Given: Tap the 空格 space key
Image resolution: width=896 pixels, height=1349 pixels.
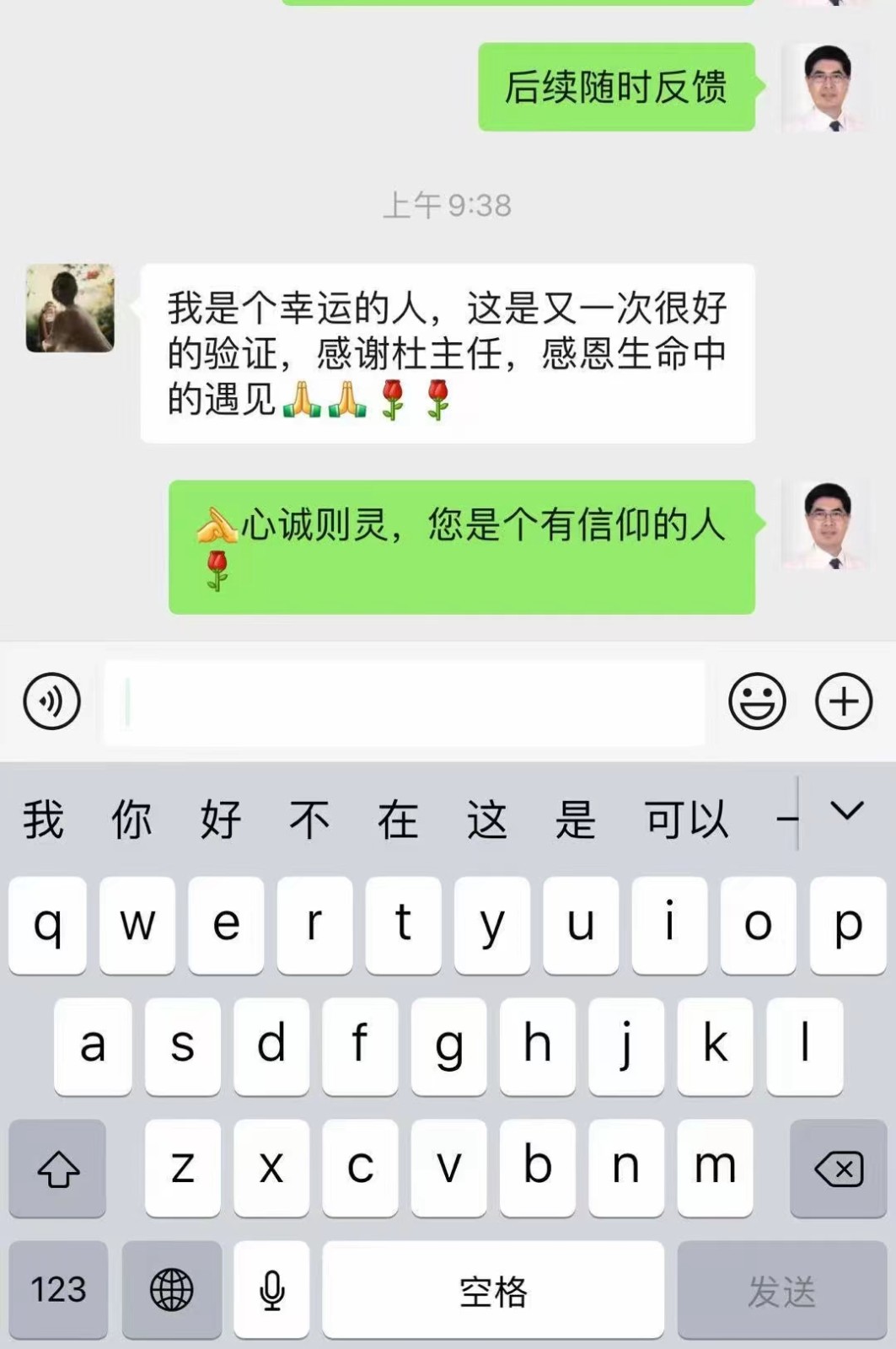Looking at the screenshot, I should [493, 1289].
